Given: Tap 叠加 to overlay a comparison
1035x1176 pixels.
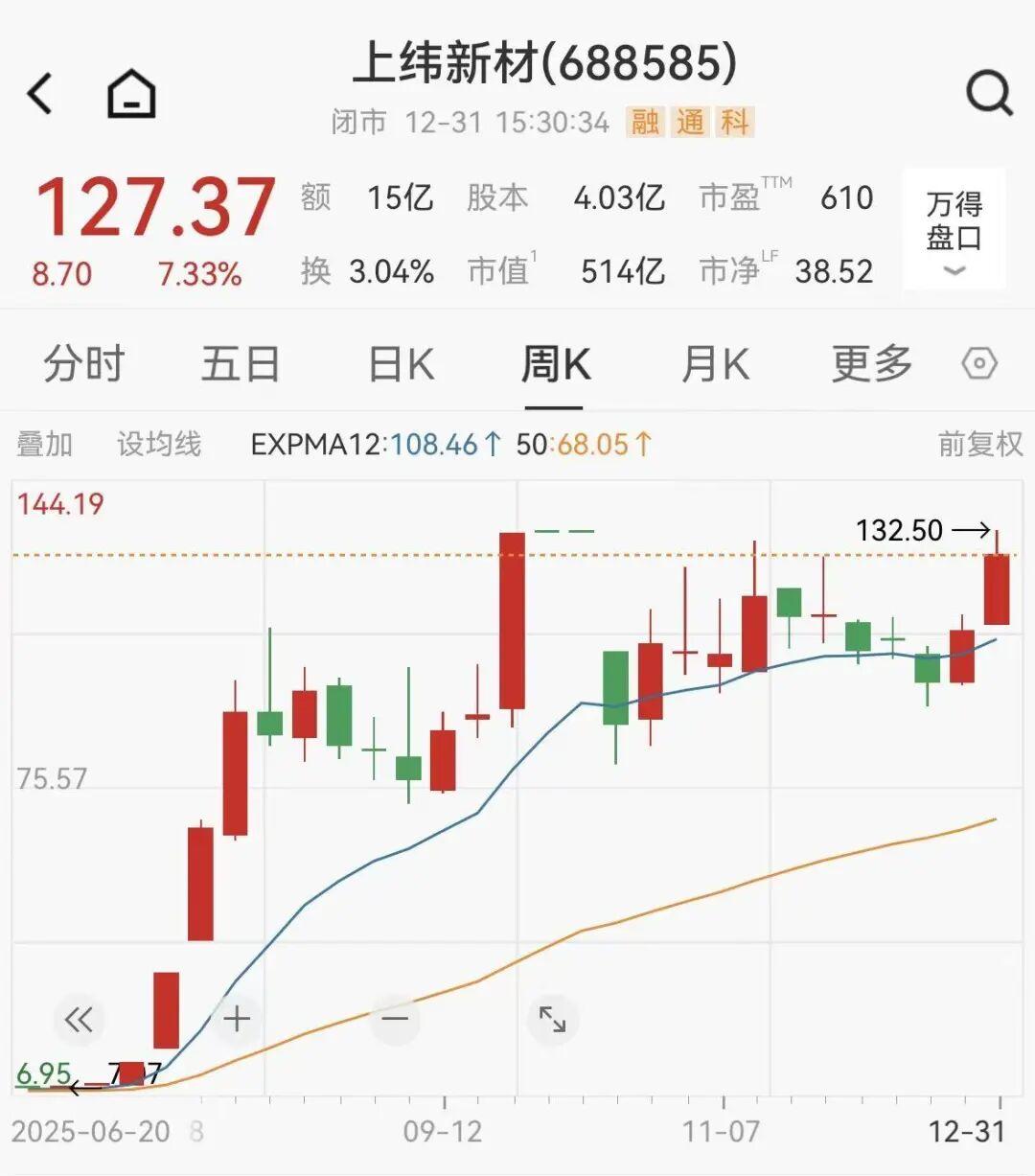Looking at the screenshot, I should point(44,444).
